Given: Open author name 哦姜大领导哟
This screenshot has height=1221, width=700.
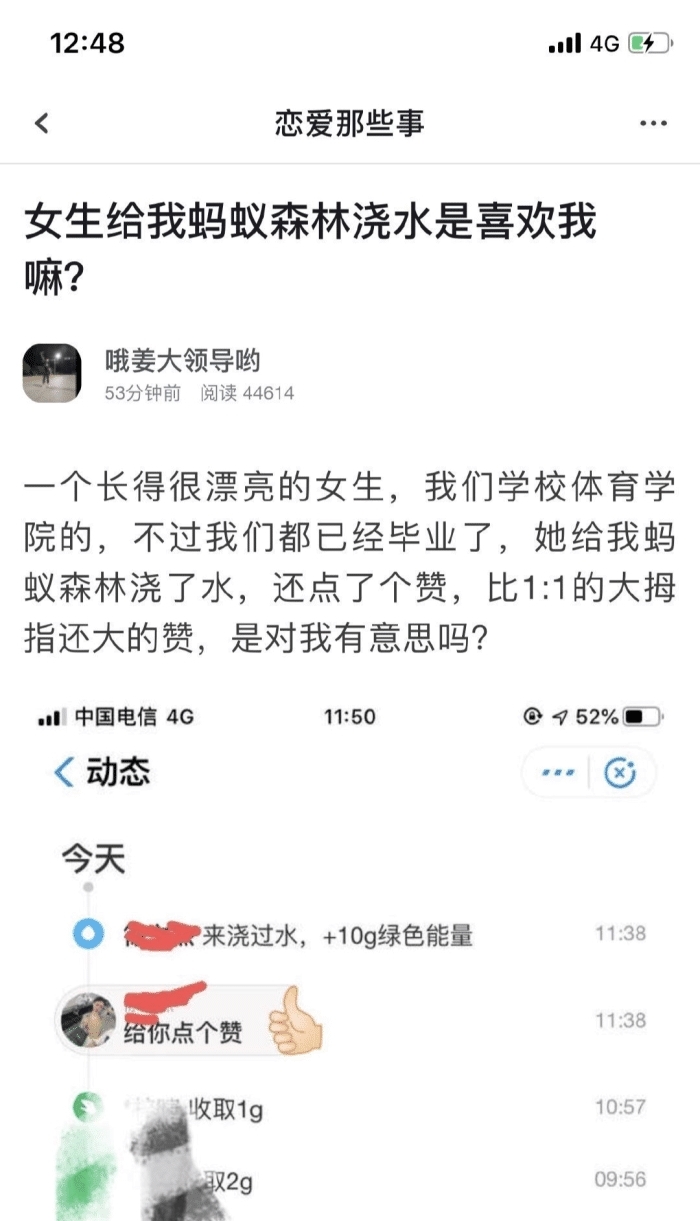Looking at the screenshot, I should 183,361.
